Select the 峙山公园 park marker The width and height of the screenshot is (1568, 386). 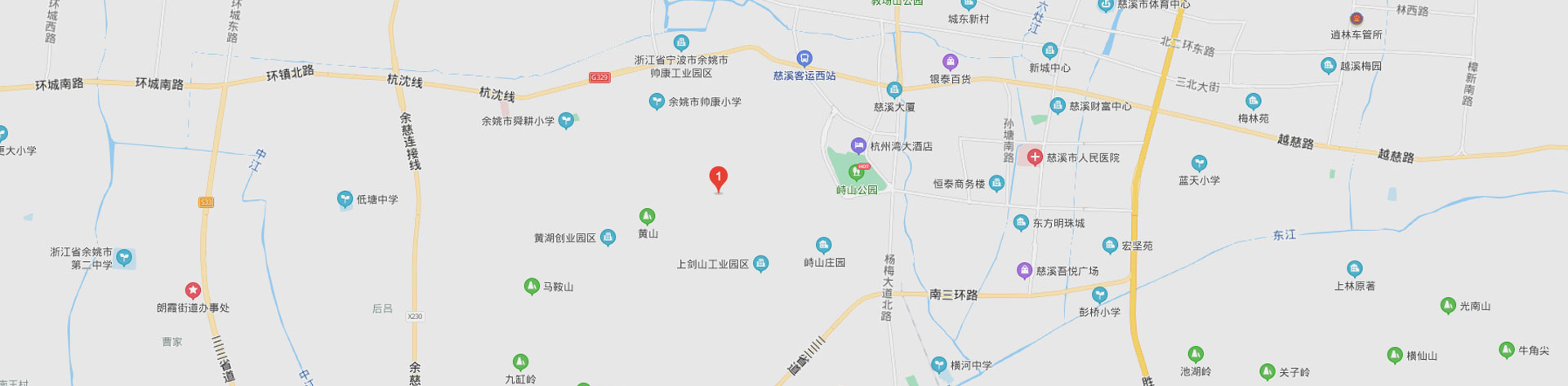(x=857, y=172)
